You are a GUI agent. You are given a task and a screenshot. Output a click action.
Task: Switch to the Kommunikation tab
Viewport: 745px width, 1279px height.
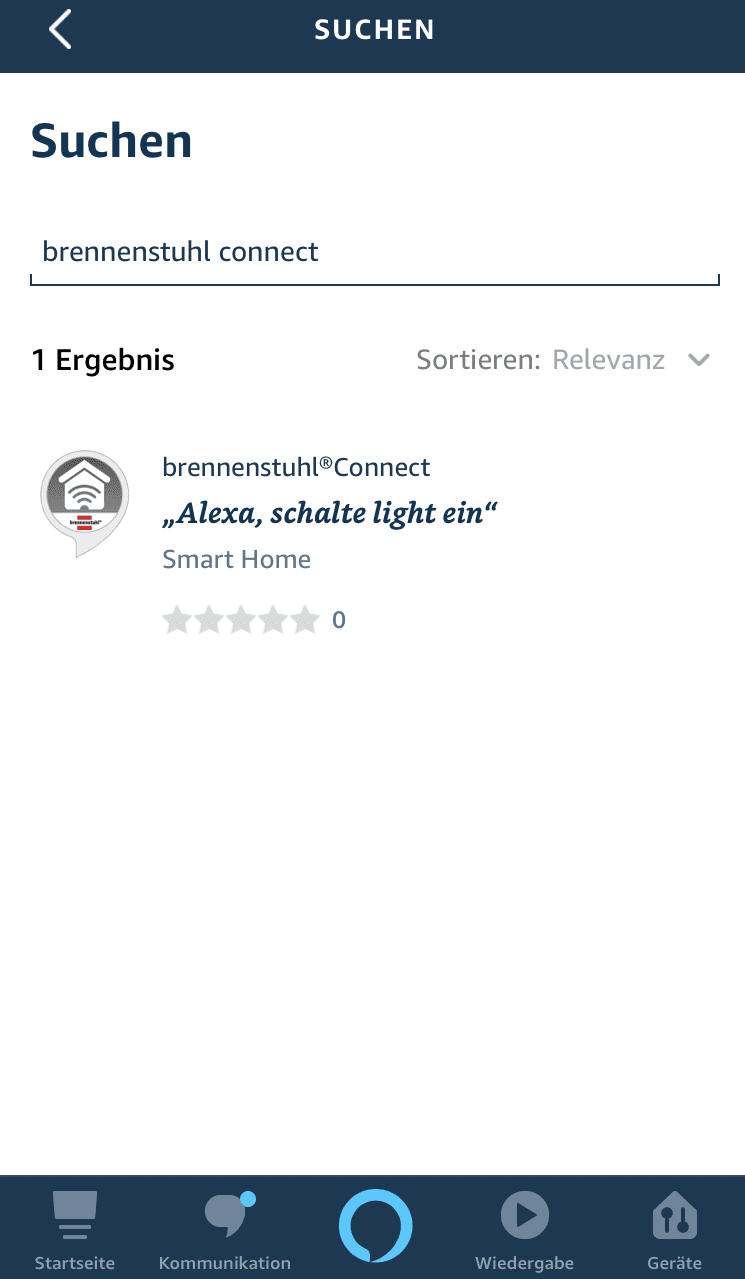(x=225, y=1228)
